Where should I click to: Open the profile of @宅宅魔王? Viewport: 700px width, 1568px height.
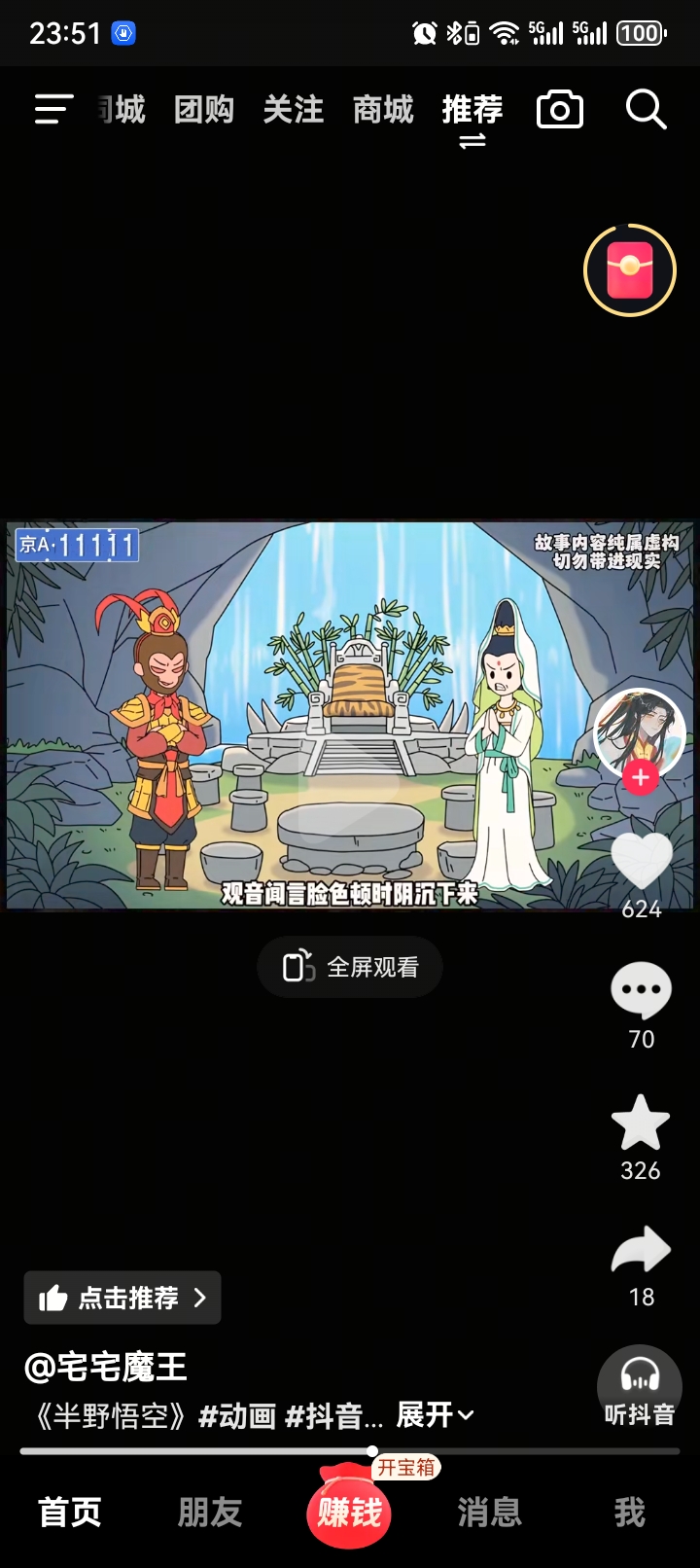coord(105,1367)
